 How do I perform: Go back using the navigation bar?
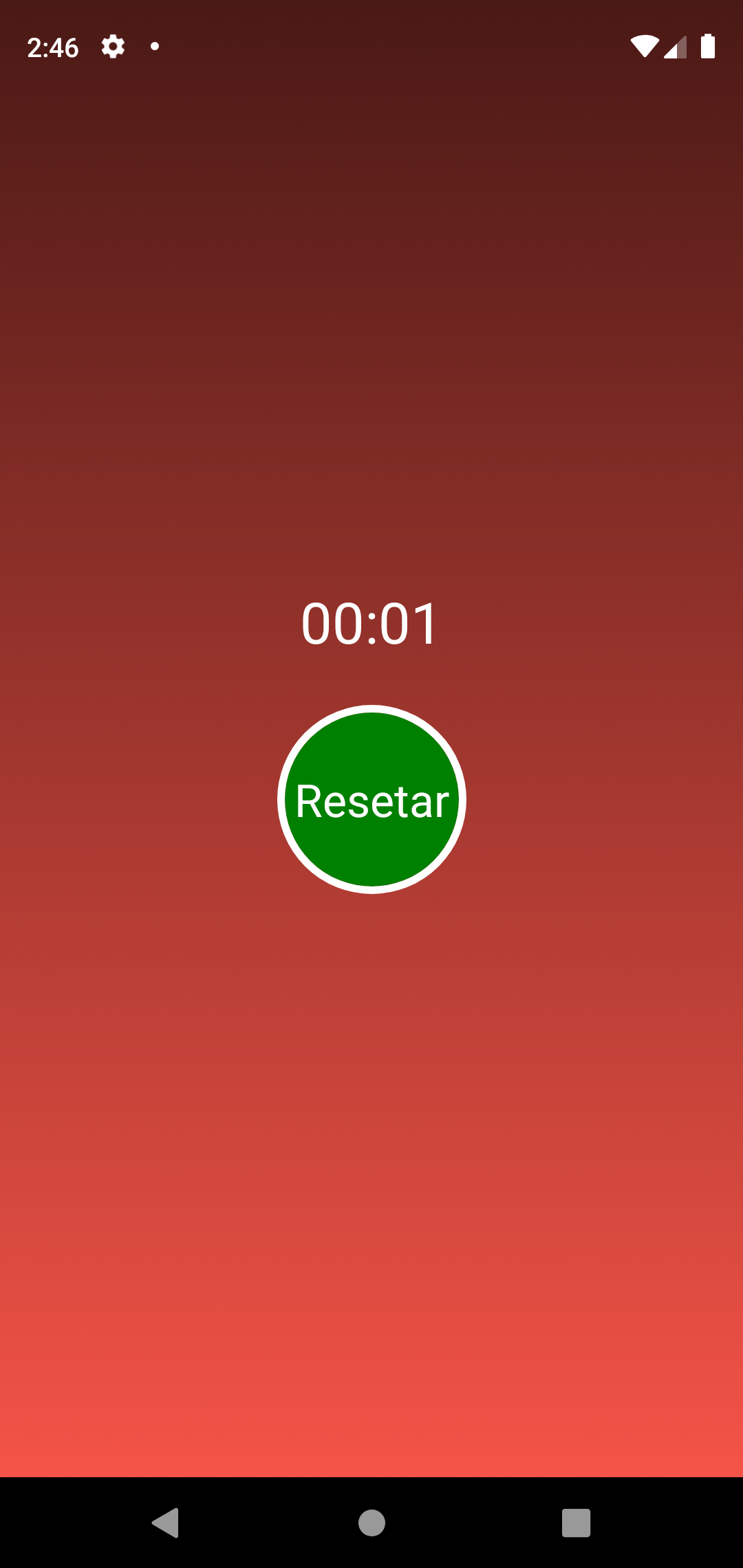tap(166, 1523)
